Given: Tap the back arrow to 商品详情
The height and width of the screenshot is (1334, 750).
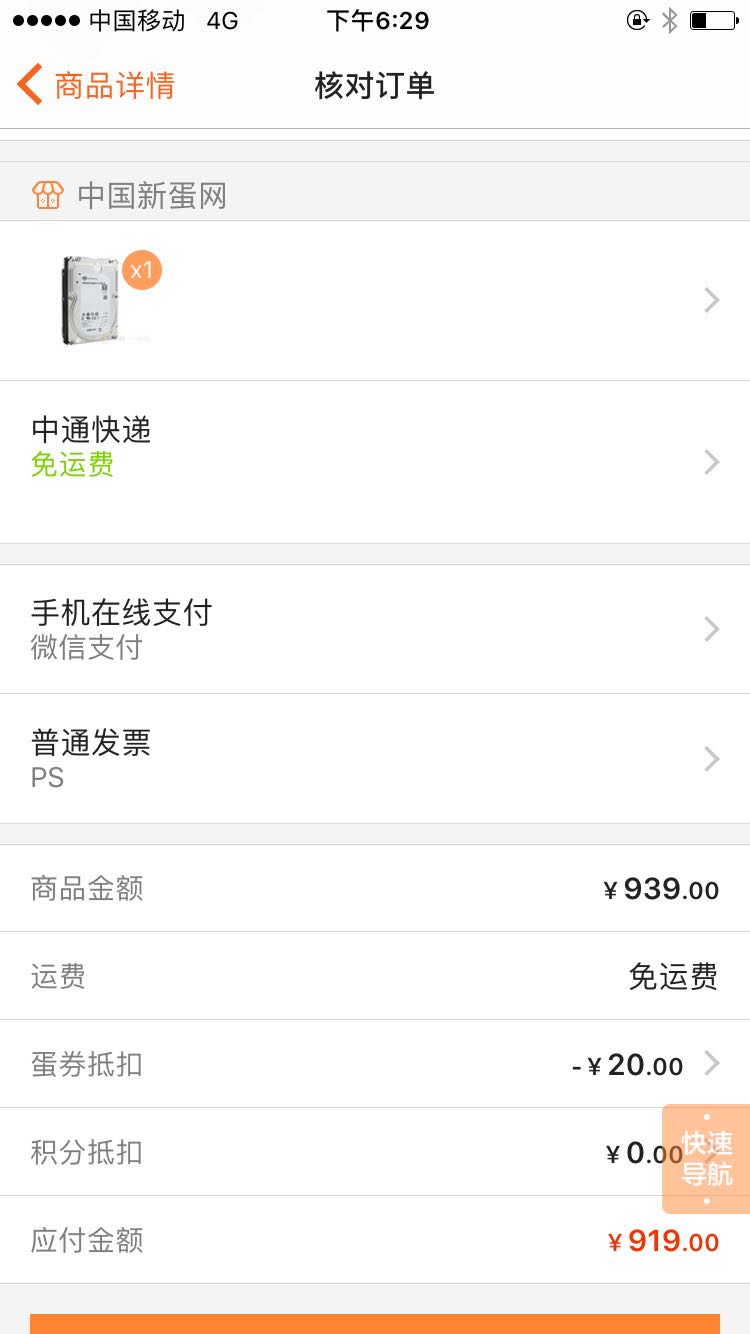Looking at the screenshot, I should point(27,85).
